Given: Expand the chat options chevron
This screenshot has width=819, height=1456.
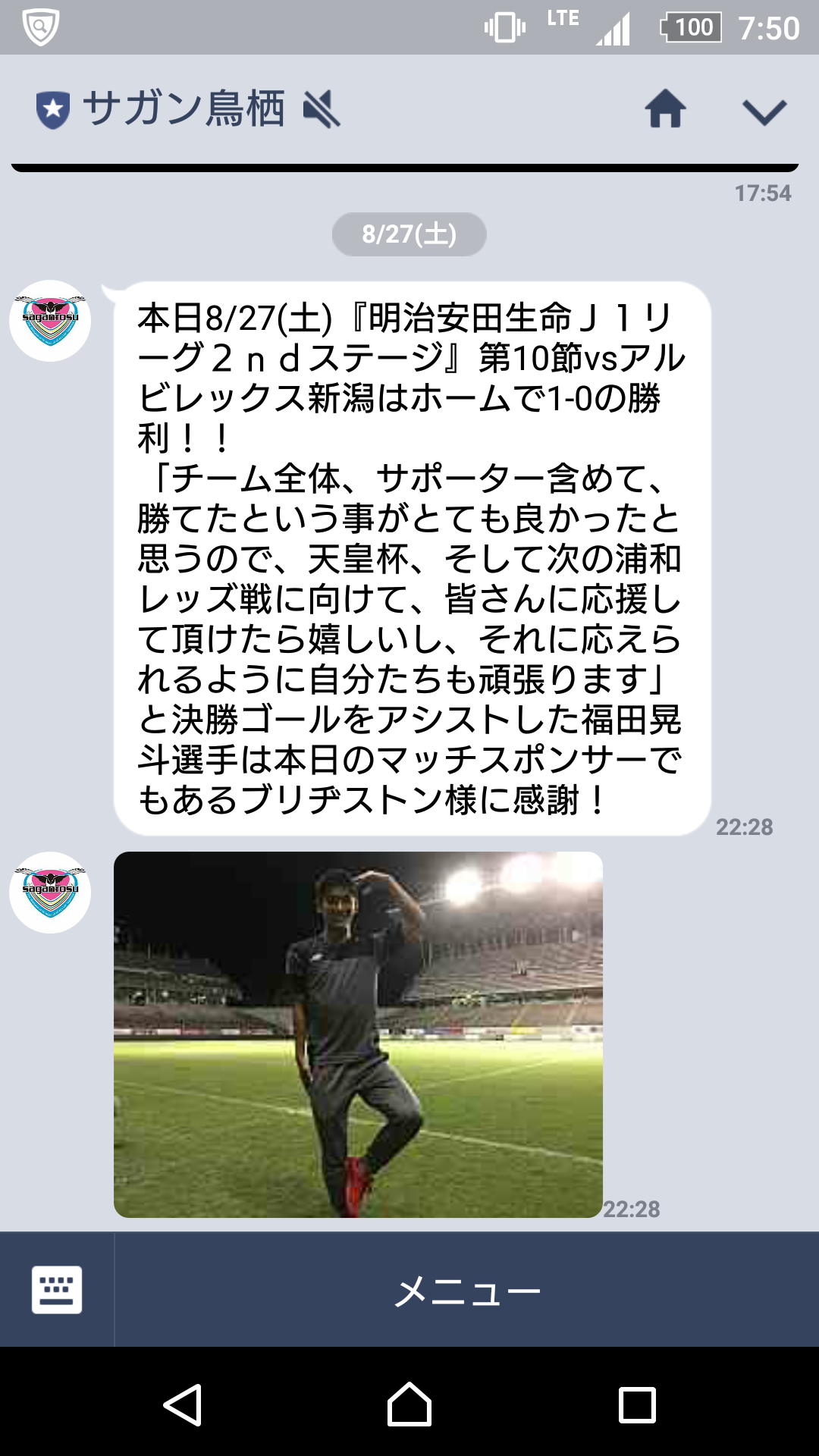Looking at the screenshot, I should tap(764, 112).
